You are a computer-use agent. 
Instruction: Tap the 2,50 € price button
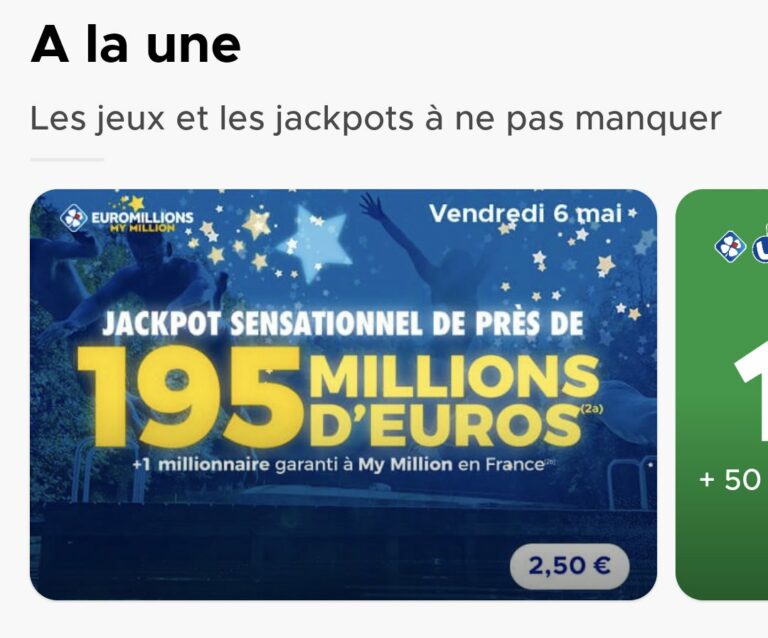click(x=569, y=565)
